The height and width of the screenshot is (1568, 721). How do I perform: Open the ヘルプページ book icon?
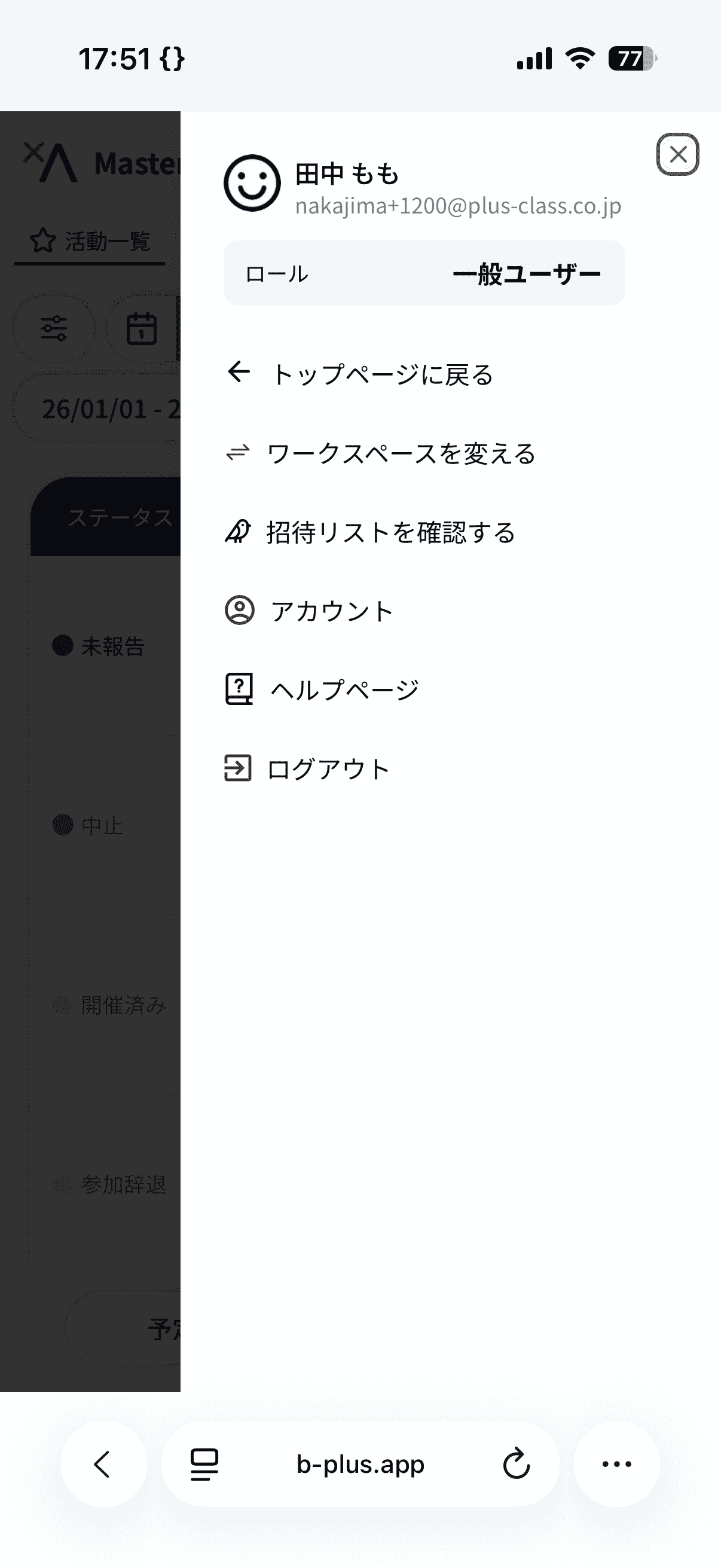(239, 688)
